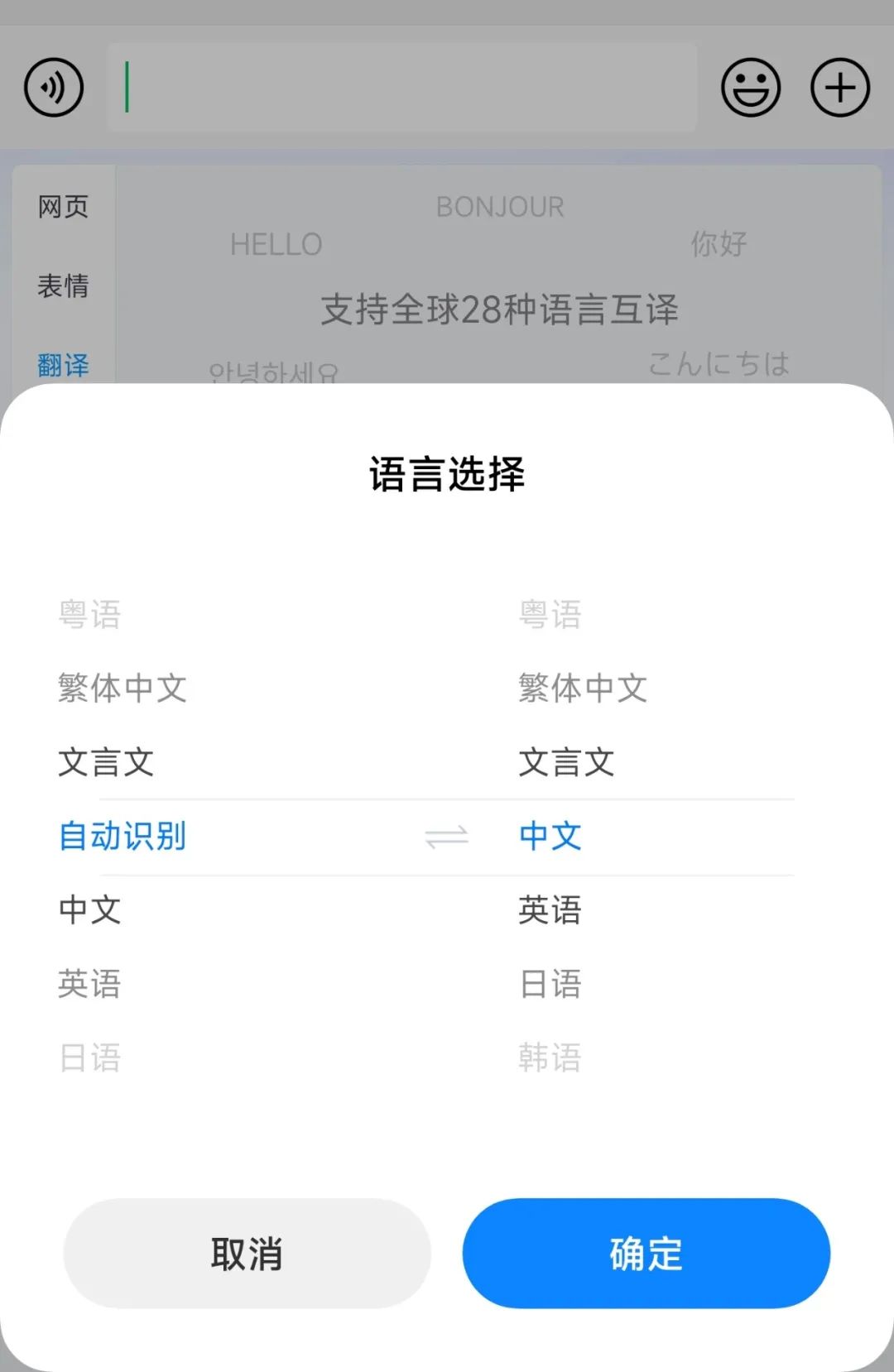Cancel the language picker with 取消
The image size is (894, 1372).
(x=247, y=1253)
